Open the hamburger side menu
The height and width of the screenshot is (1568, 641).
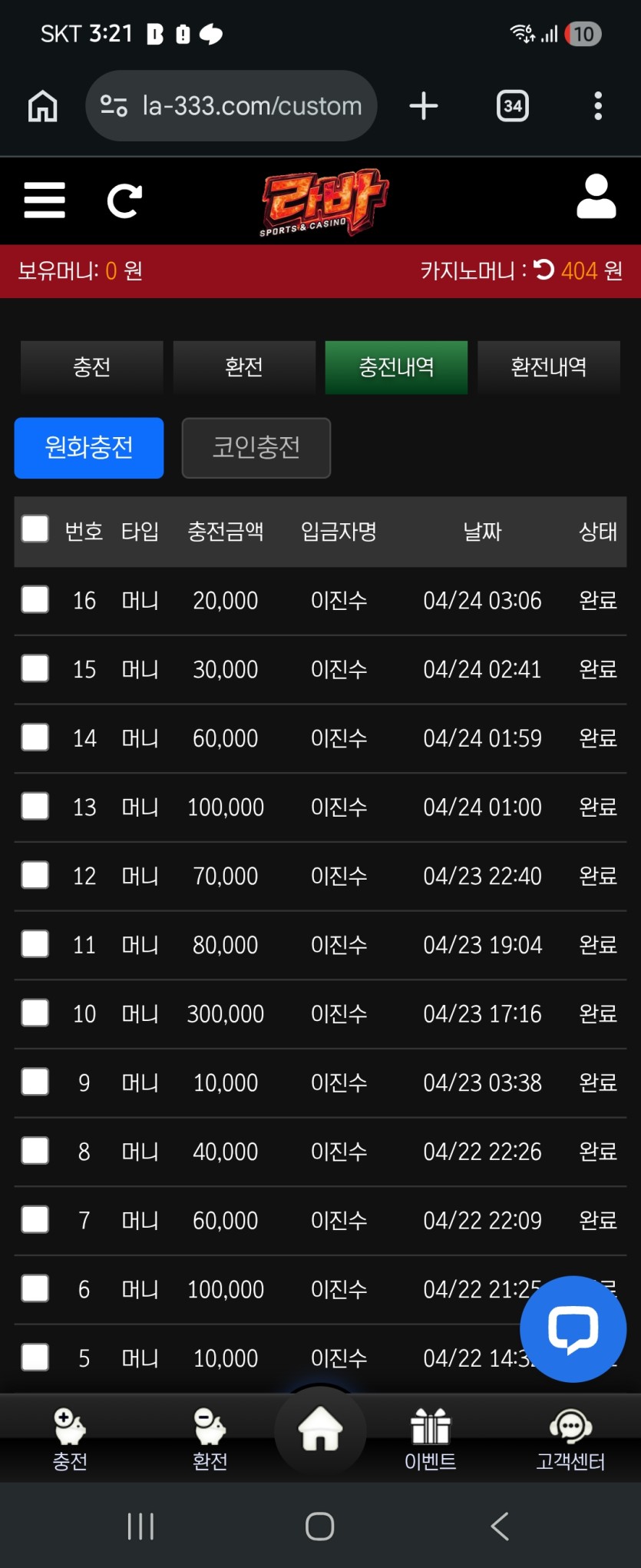[45, 201]
